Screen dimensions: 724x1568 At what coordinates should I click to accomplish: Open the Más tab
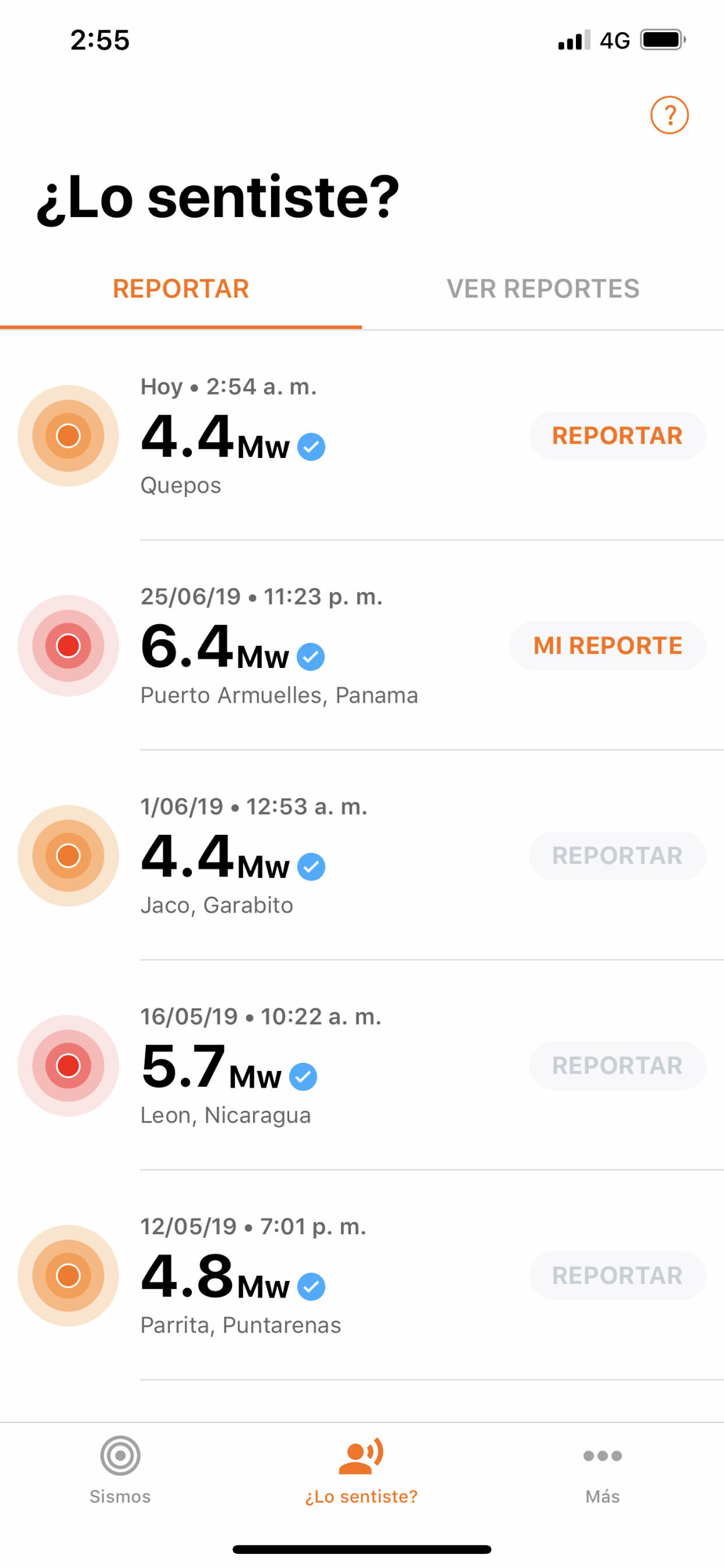click(602, 1471)
